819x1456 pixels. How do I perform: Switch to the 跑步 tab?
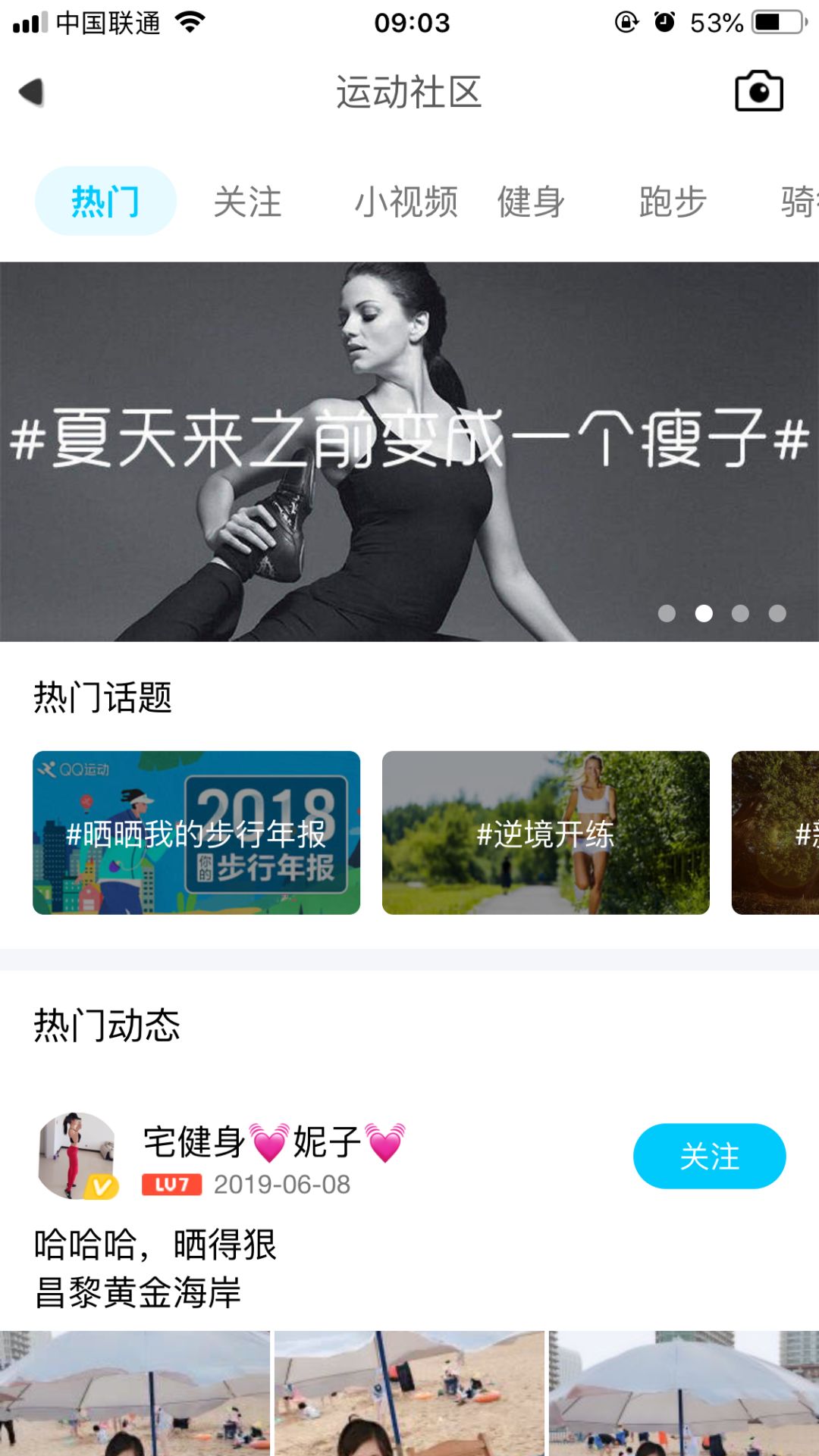click(673, 201)
